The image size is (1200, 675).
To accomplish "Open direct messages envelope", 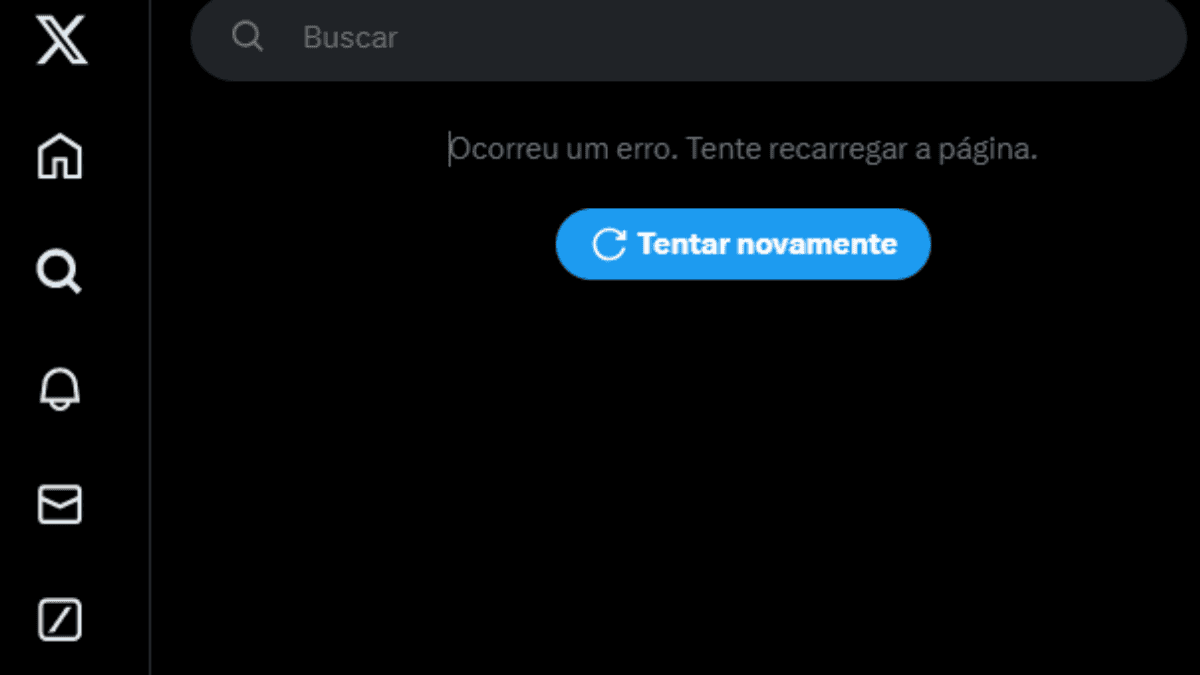I will coord(60,505).
